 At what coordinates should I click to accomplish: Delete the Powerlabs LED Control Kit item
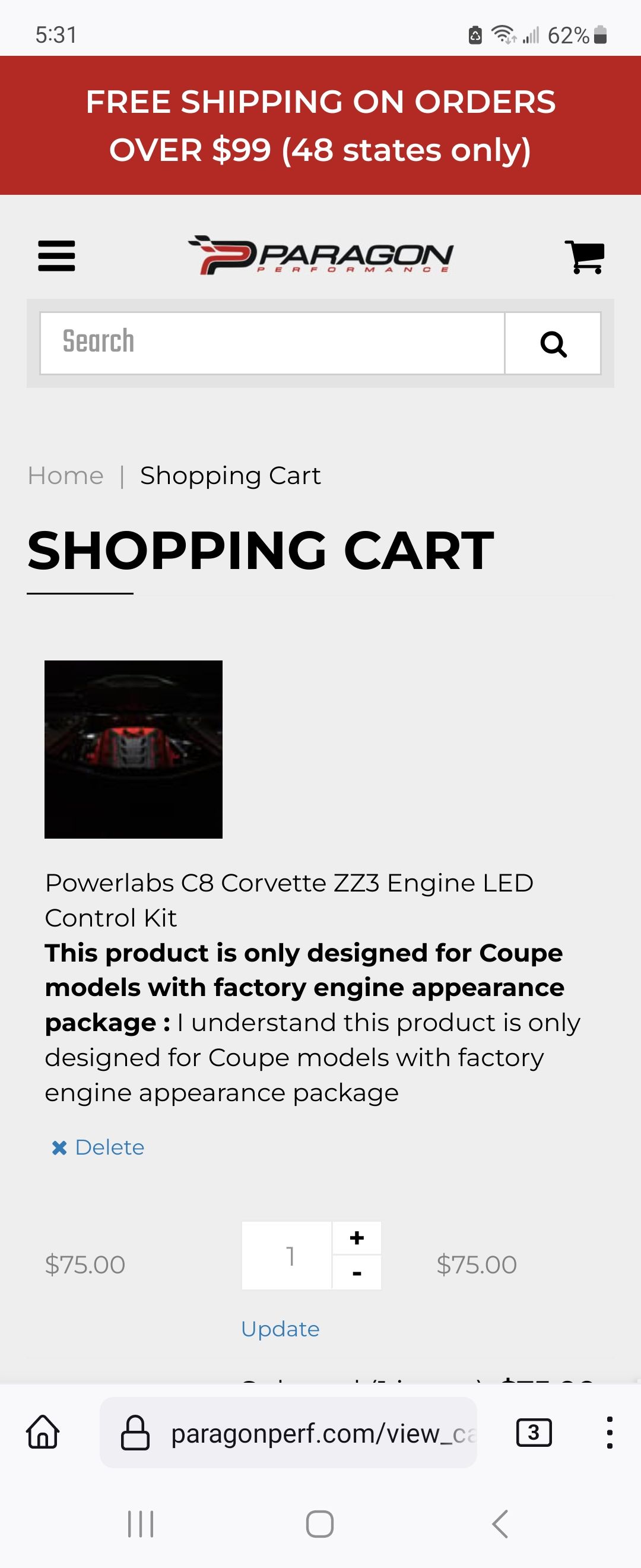tap(98, 1147)
